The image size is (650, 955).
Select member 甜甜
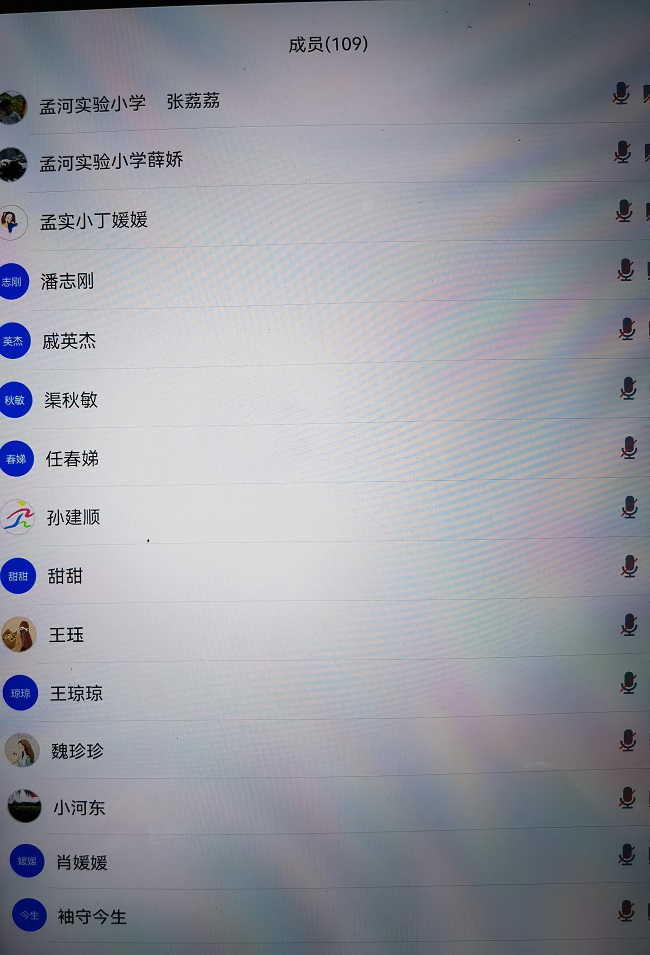(x=65, y=576)
